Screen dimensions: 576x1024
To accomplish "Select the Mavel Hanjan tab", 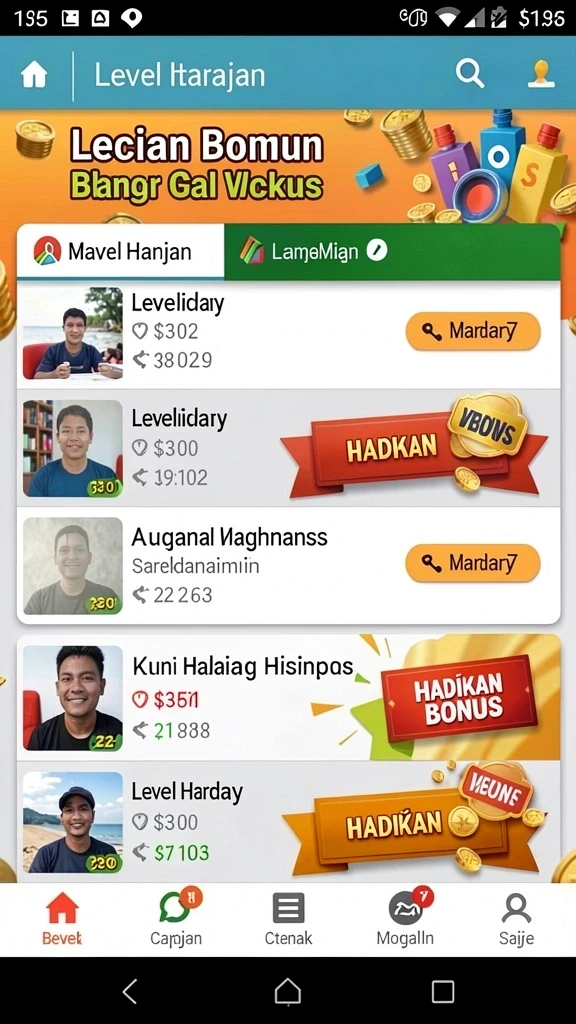I will pyautogui.click(x=121, y=251).
